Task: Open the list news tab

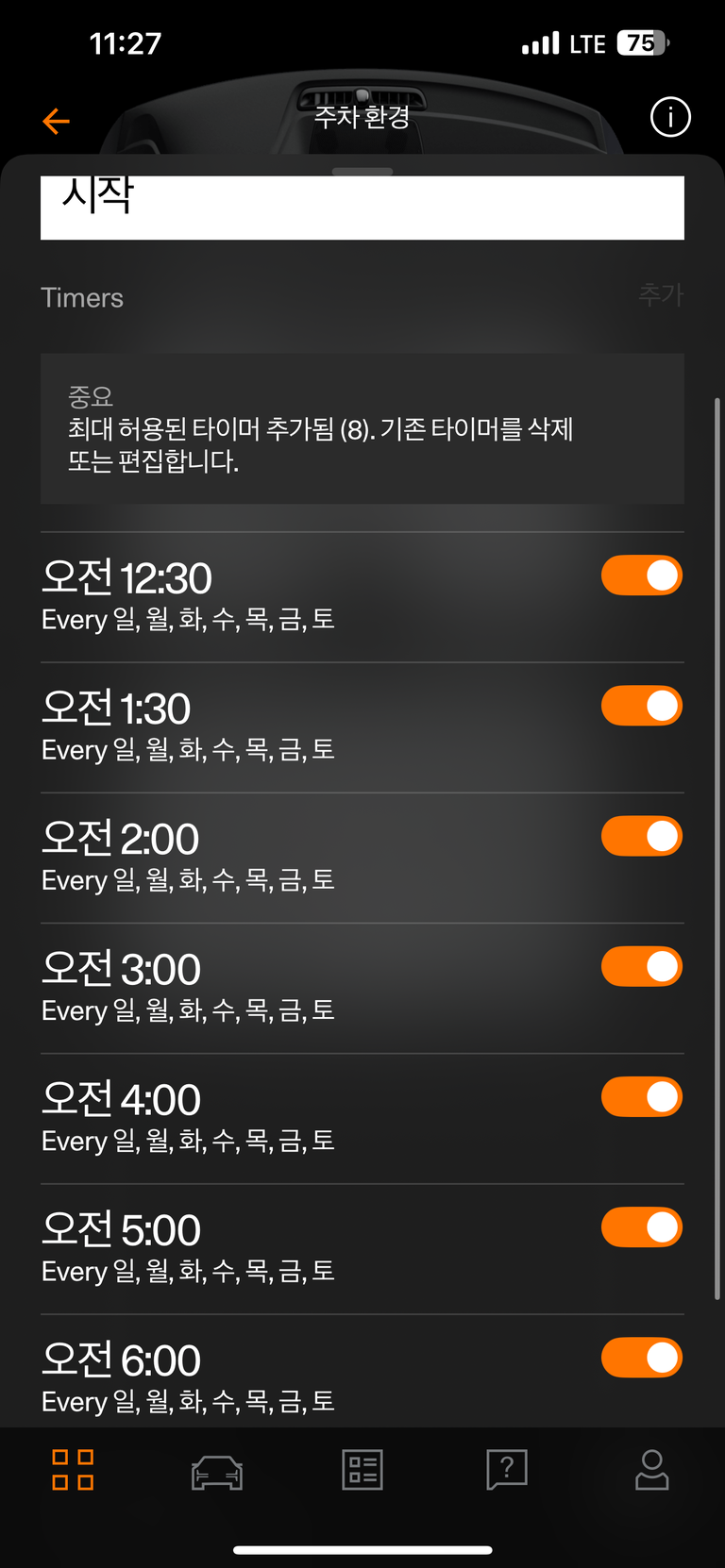Action: pos(362,1470)
